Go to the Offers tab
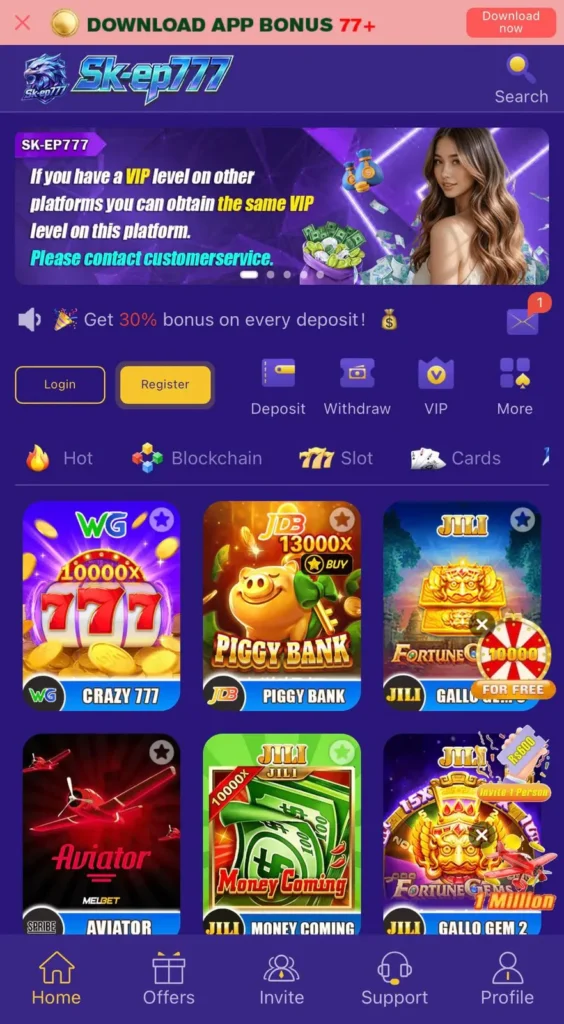The image size is (564, 1024). tap(169, 978)
